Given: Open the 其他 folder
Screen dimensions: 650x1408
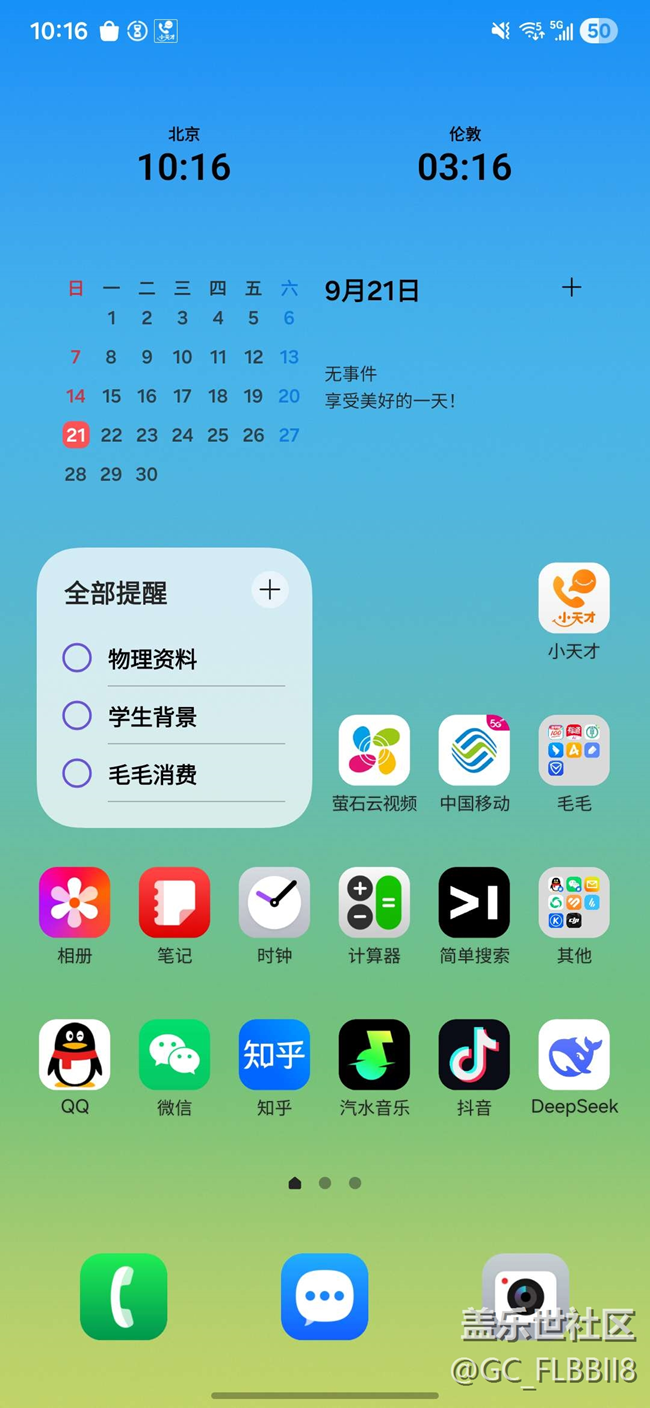Looking at the screenshot, I should (574, 902).
